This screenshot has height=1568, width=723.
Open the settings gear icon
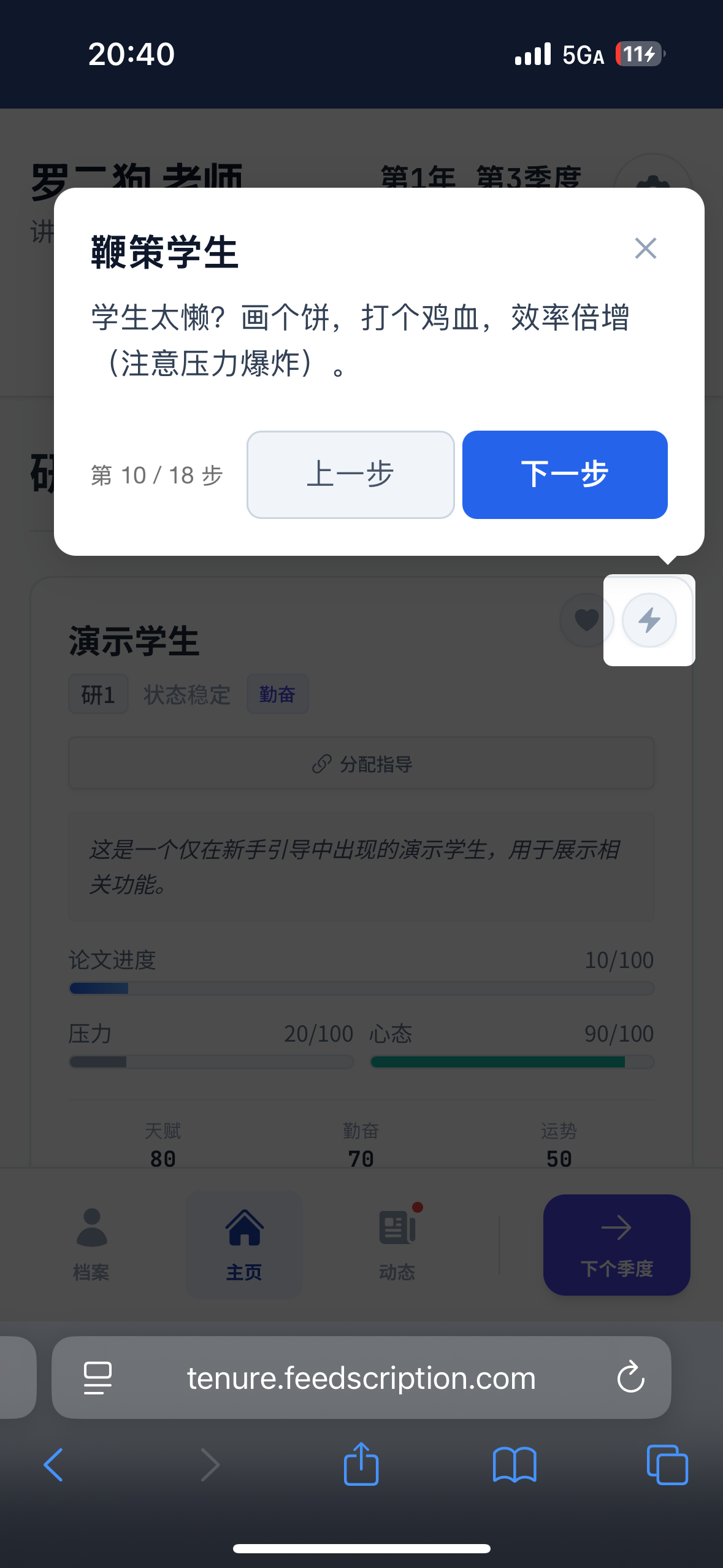coord(653,178)
